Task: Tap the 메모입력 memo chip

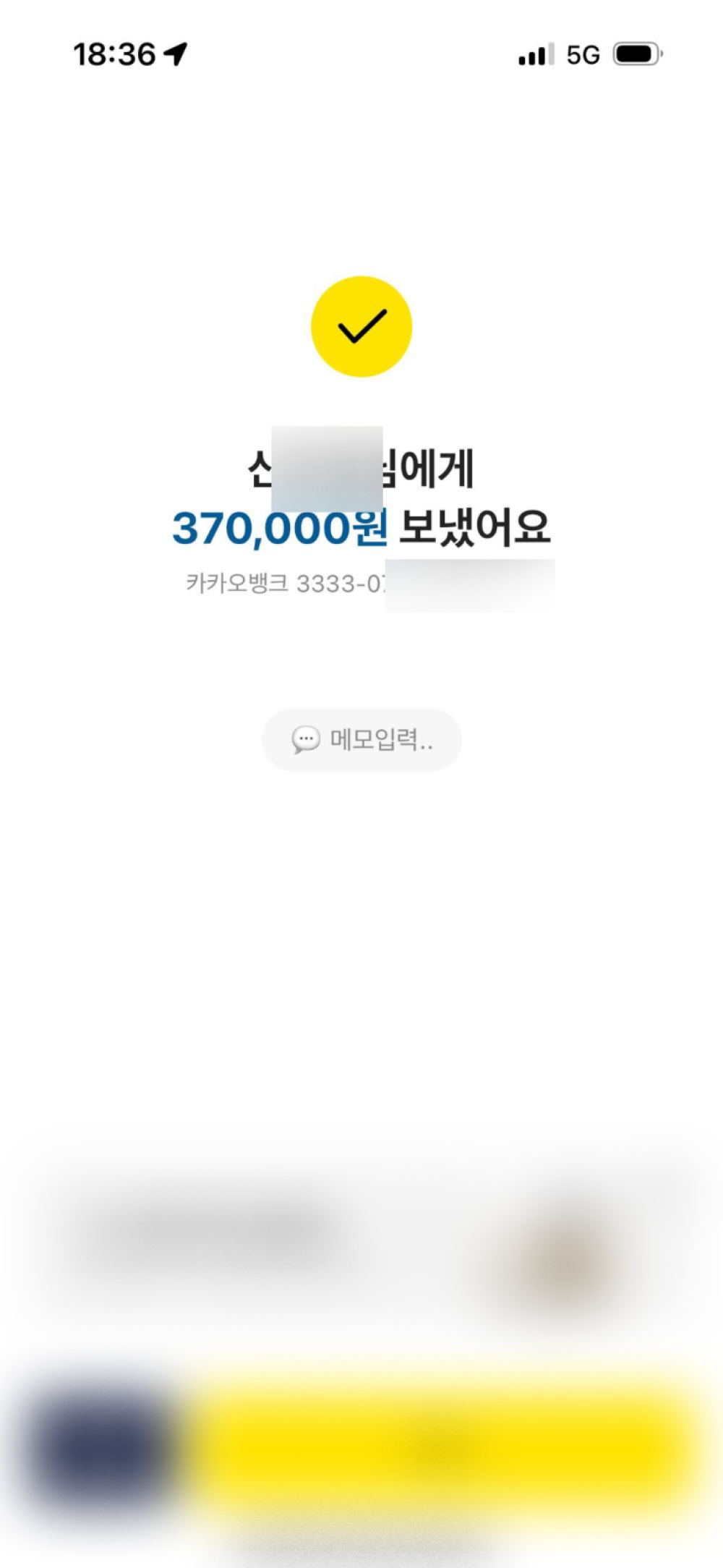Action: point(361,740)
